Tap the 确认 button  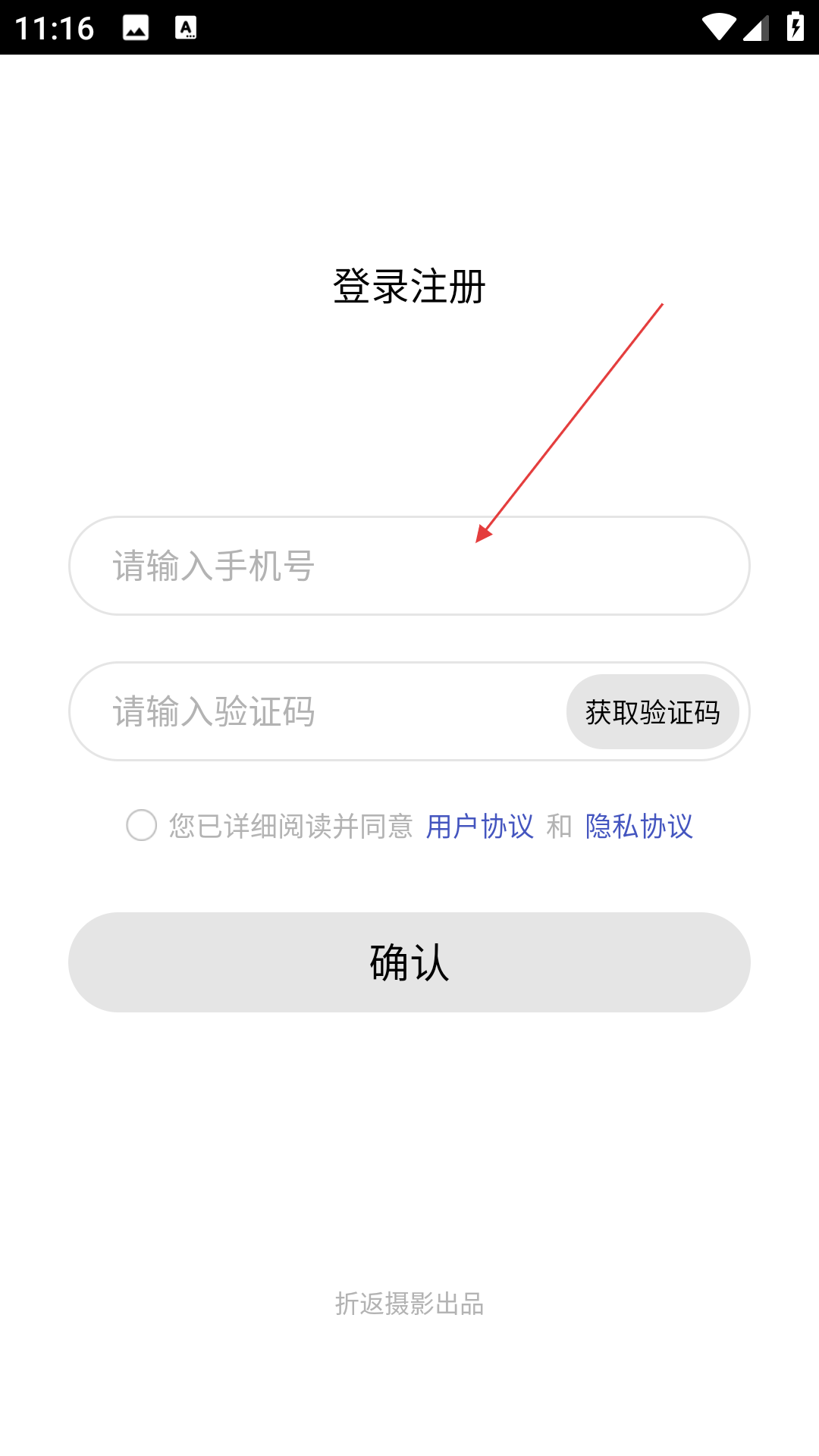click(x=409, y=962)
